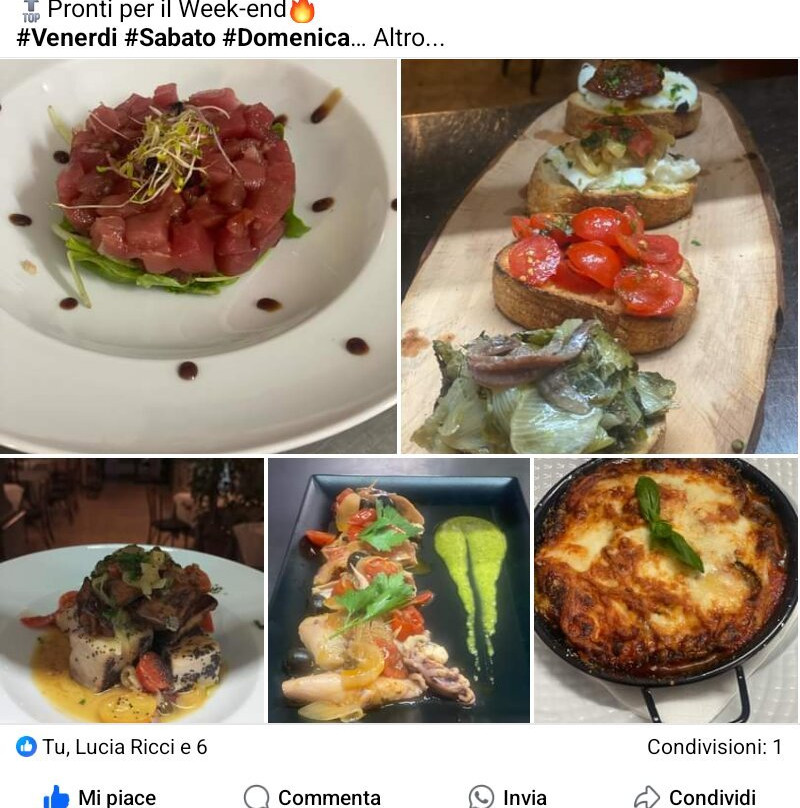Open the tuna tartare photo
The height and width of the screenshot is (808, 800).
(198, 256)
